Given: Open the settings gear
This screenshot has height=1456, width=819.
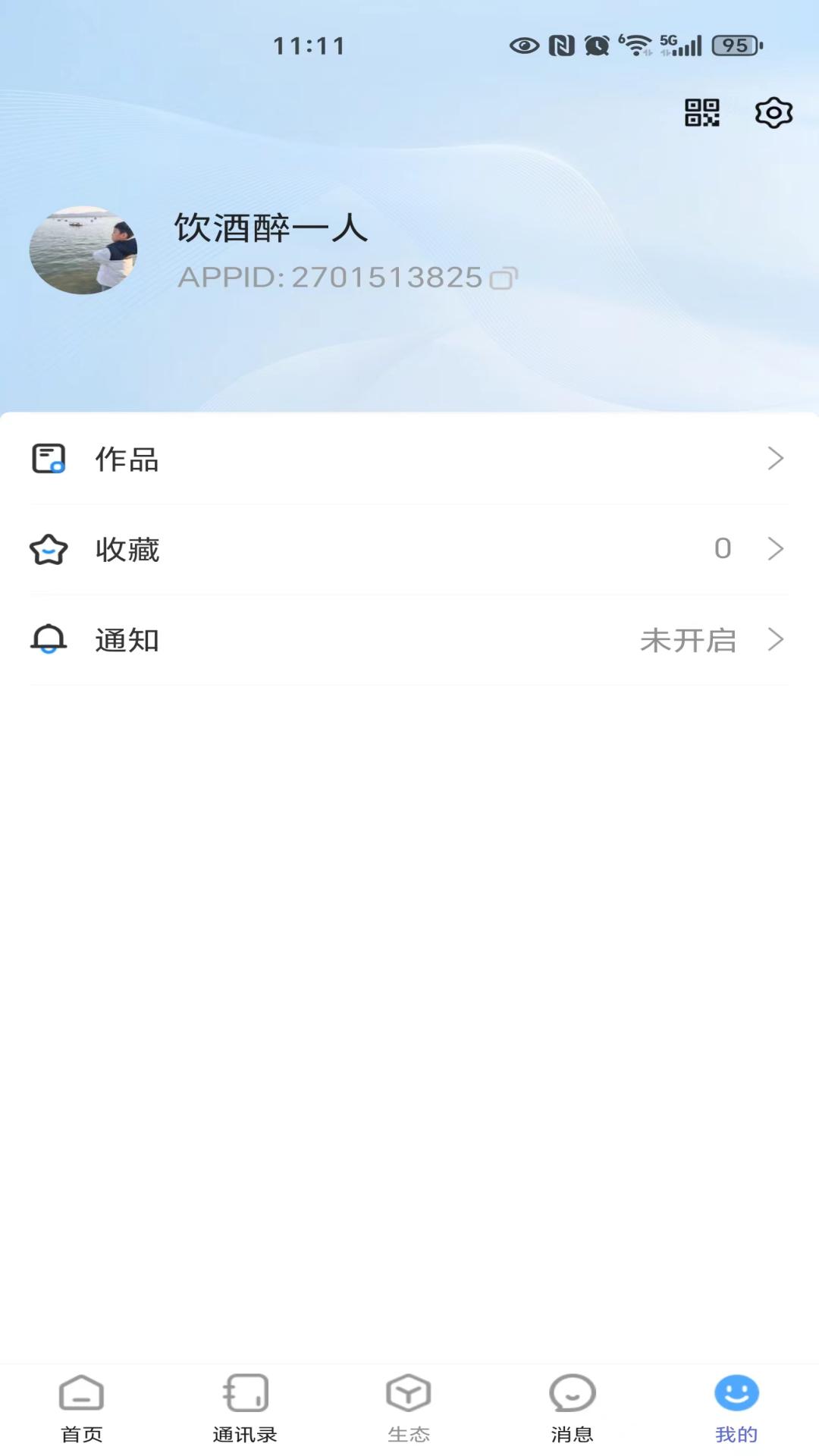Looking at the screenshot, I should pos(773,113).
